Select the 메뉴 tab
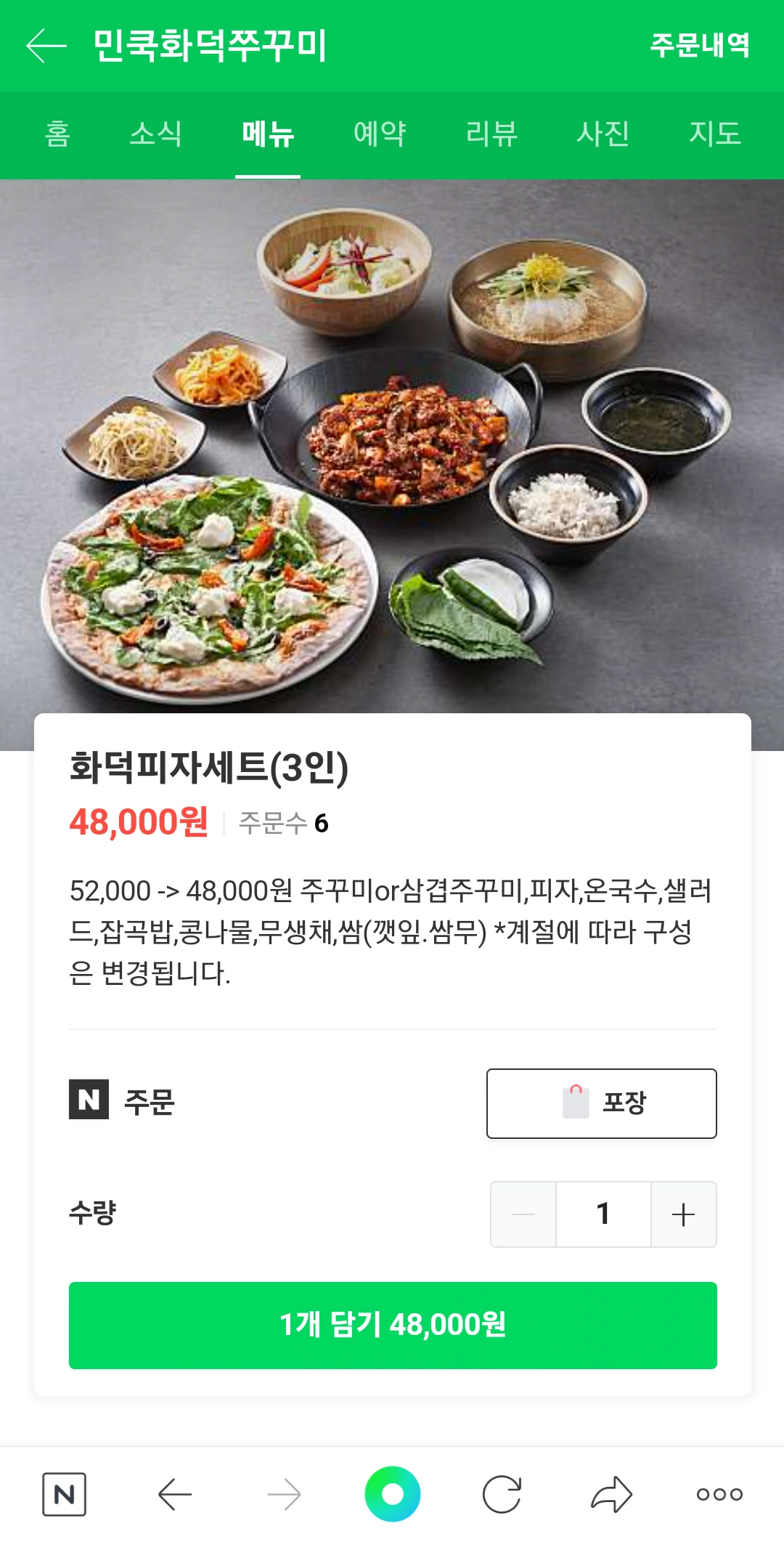This screenshot has width=784, height=1542. (x=268, y=134)
